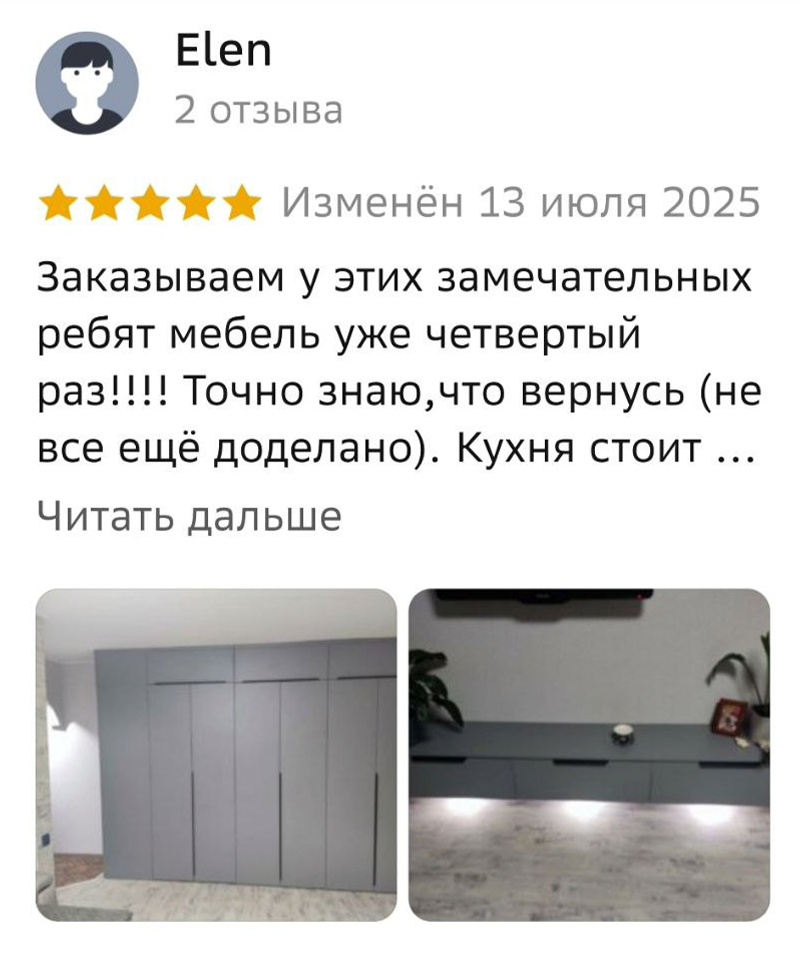This screenshot has height=960, width=800.
Task: Open the photo of the gray wardrobe
Action: (216, 754)
